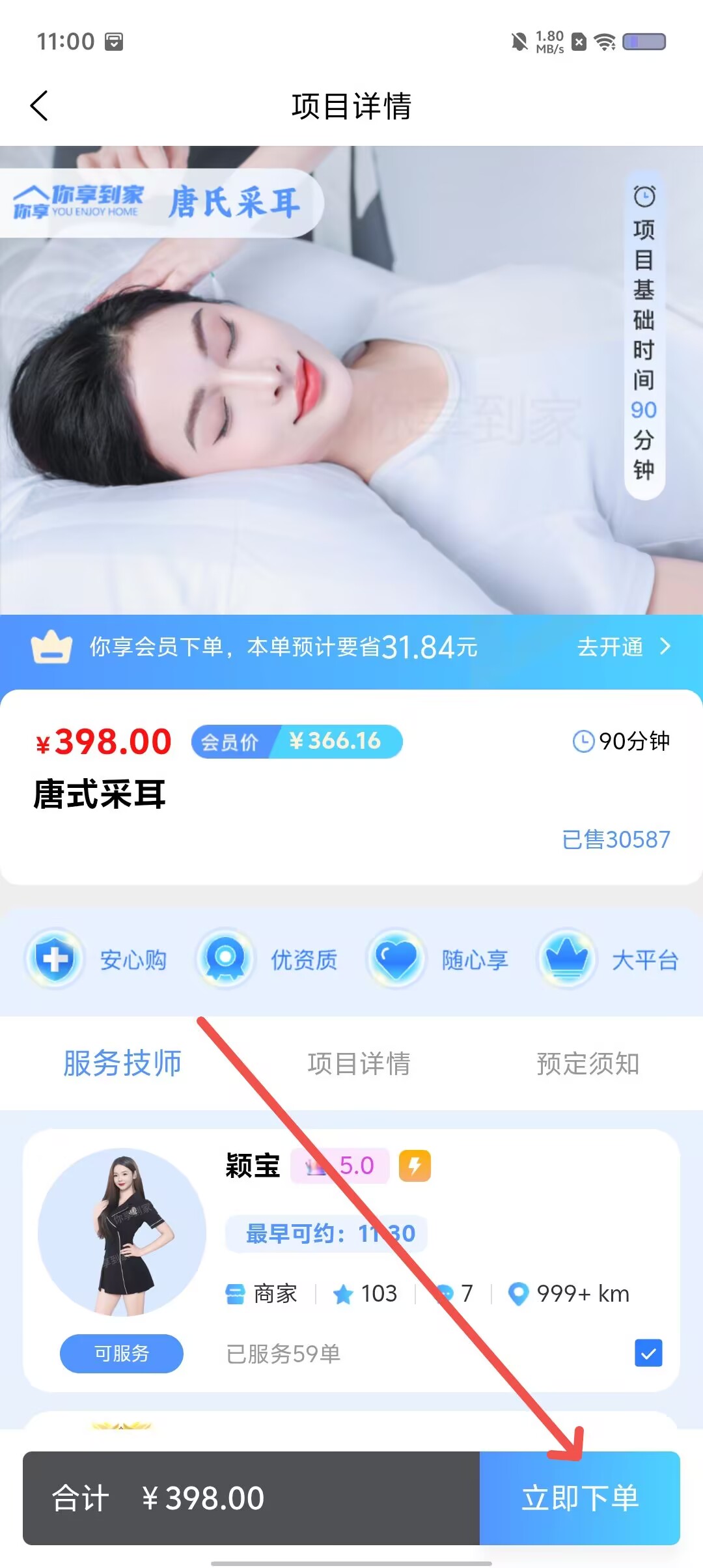Toggle the checkbox selecting 颖宝

coord(648,1353)
